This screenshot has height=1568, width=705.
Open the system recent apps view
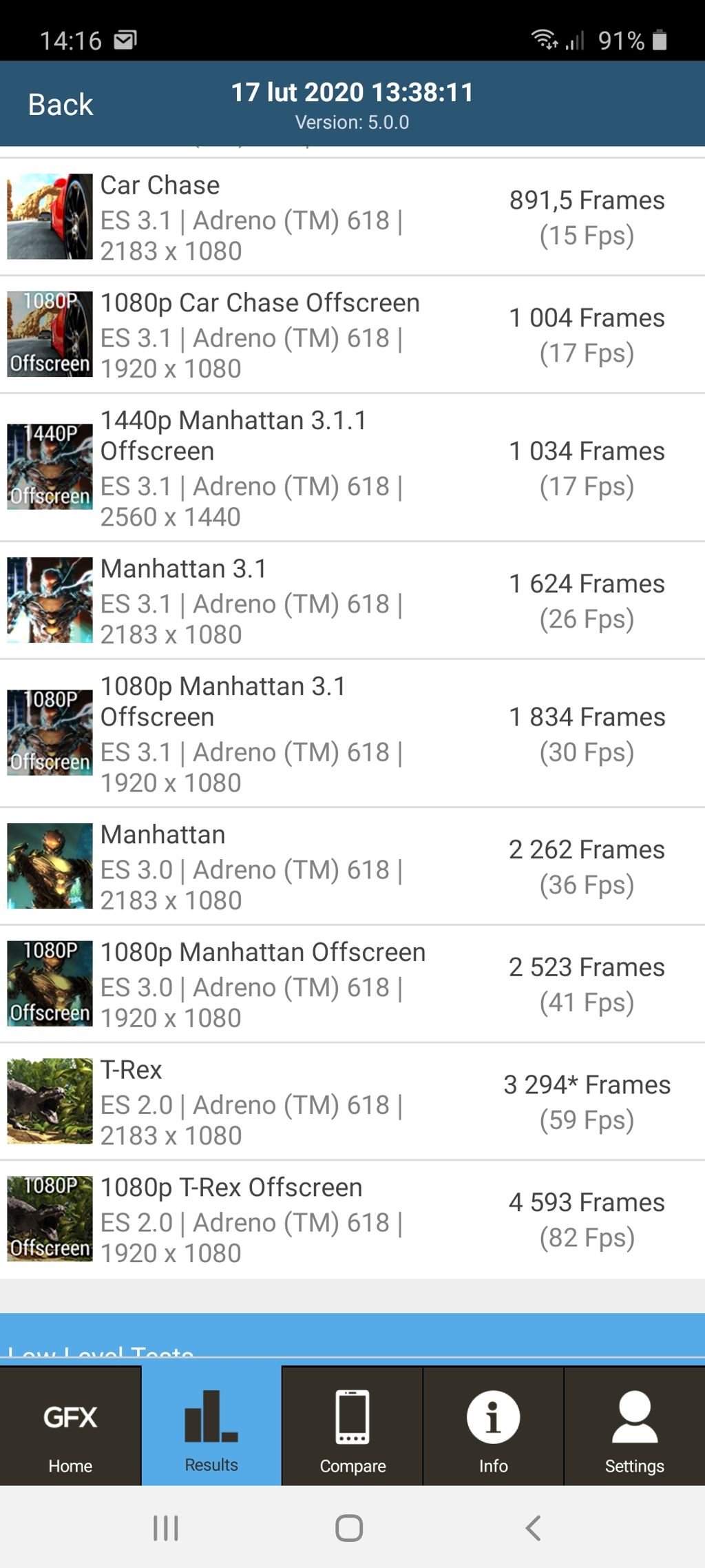pos(166,1527)
